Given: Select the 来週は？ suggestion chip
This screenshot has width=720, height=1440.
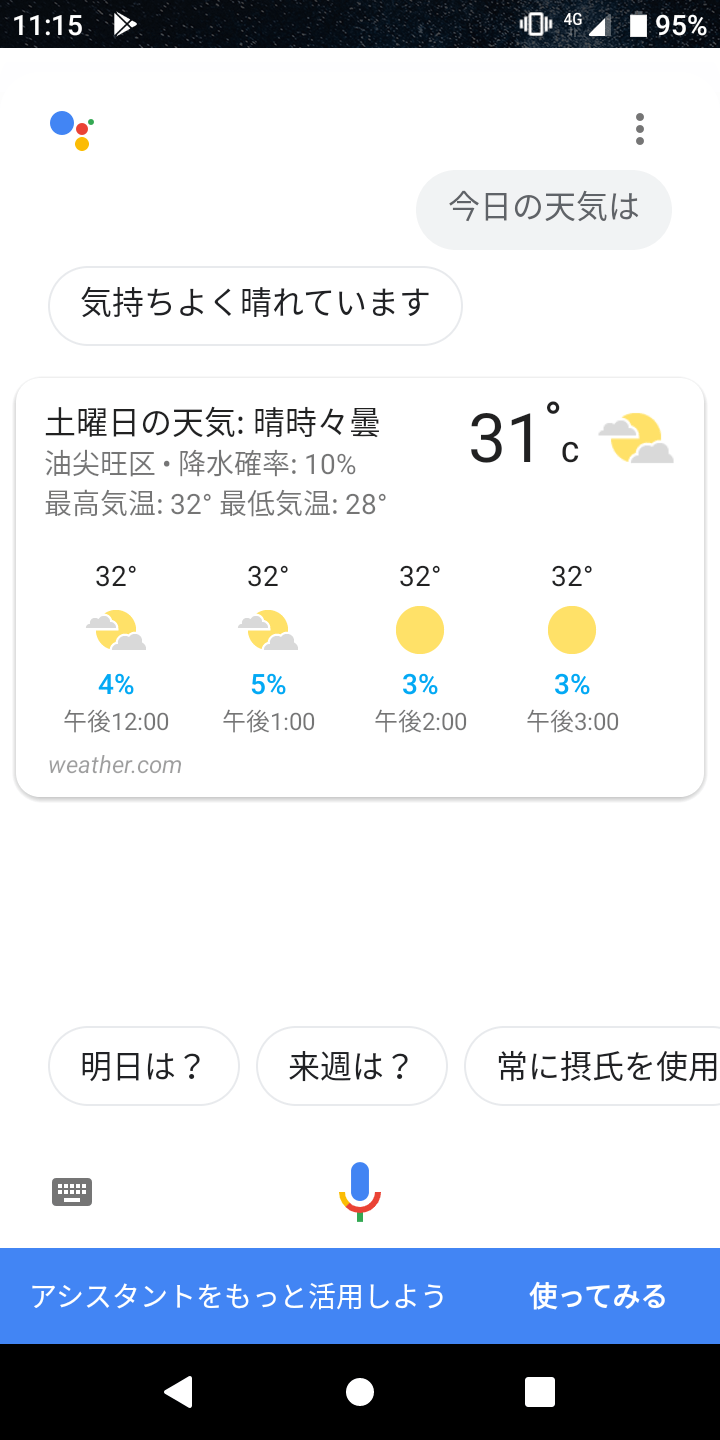Looking at the screenshot, I should pyautogui.click(x=351, y=1066).
